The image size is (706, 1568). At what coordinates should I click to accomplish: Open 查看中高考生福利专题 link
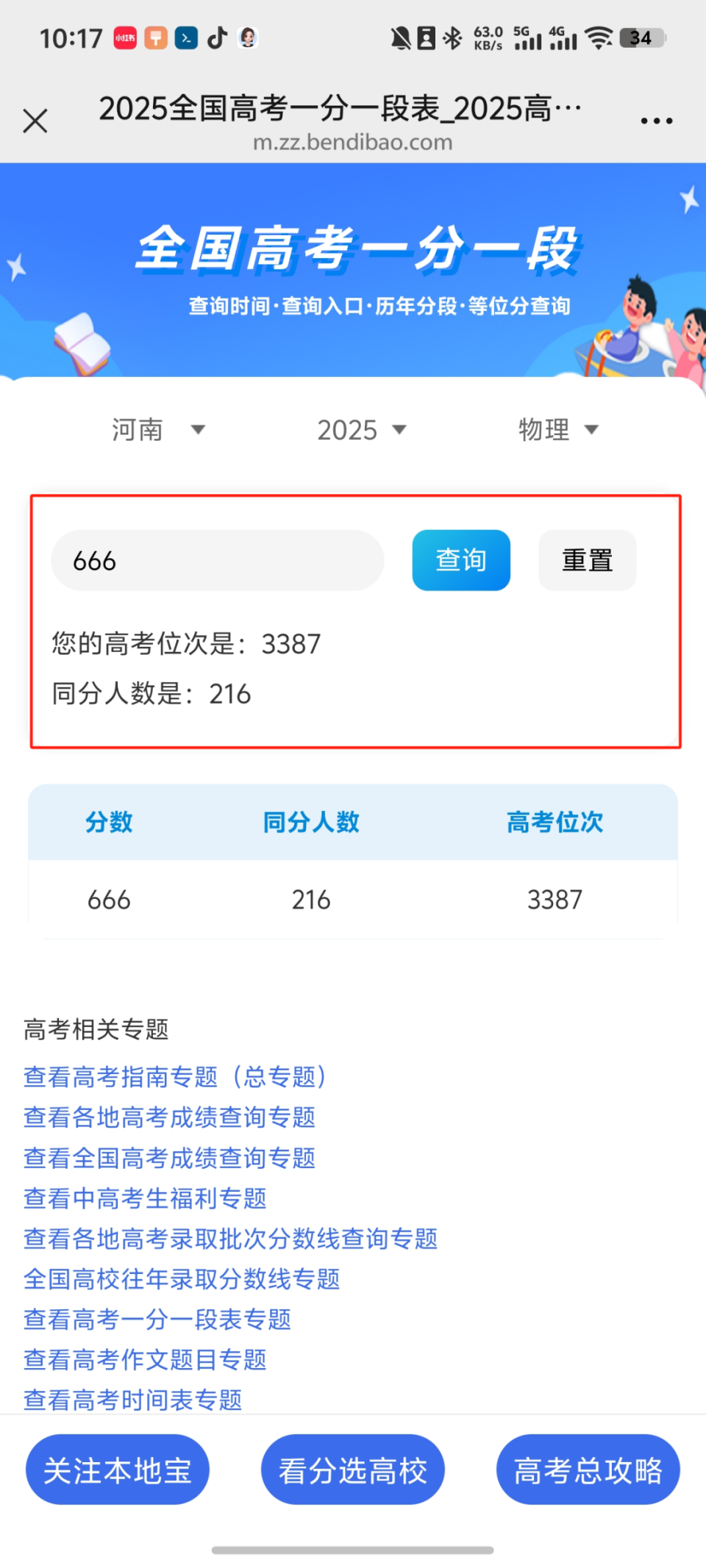point(145,1198)
